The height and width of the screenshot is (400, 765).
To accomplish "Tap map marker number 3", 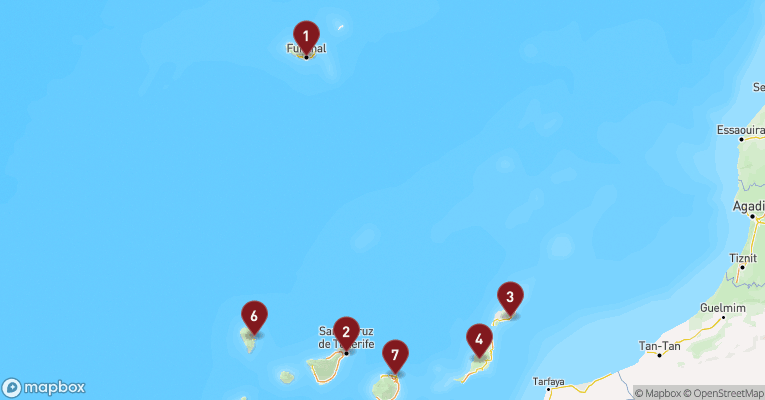I will pyautogui.click(x=510, y=296).
